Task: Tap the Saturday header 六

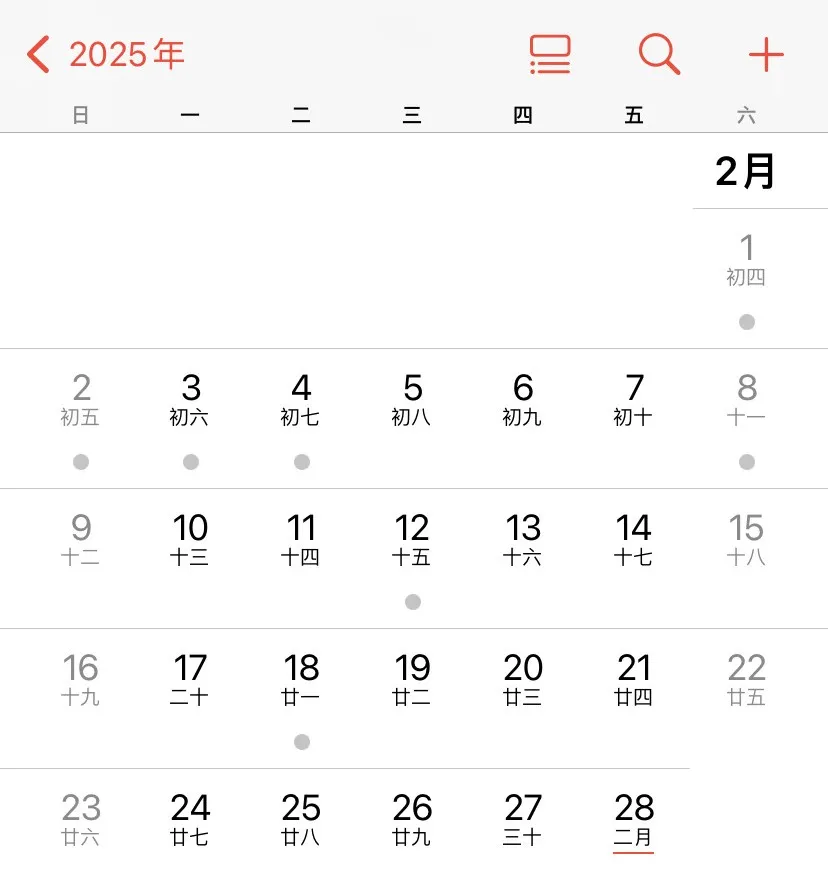Action: click(744, 114)
